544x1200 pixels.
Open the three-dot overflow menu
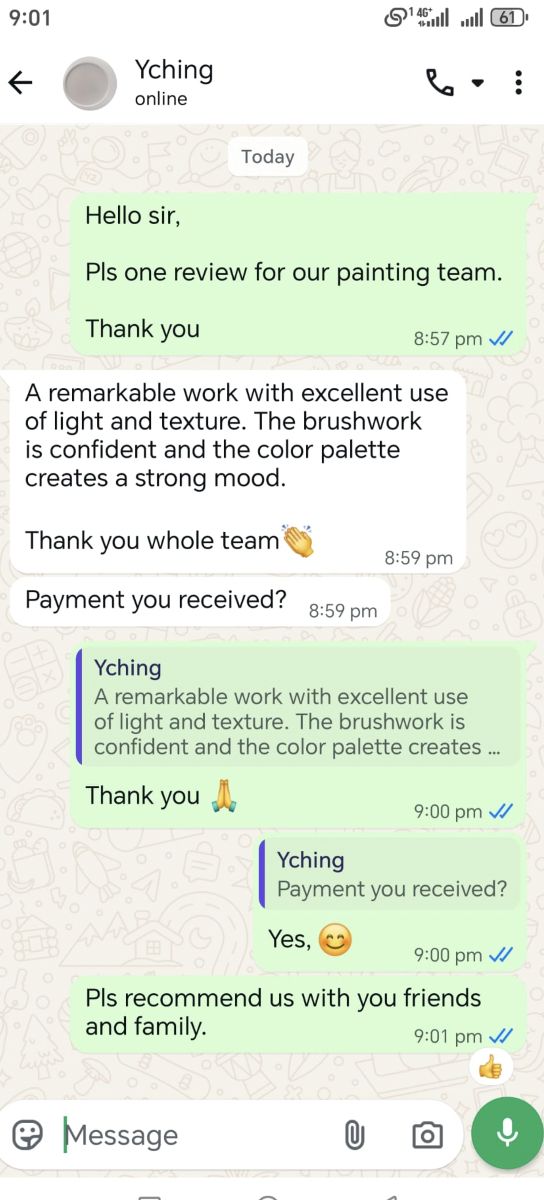tap(518, 83)
